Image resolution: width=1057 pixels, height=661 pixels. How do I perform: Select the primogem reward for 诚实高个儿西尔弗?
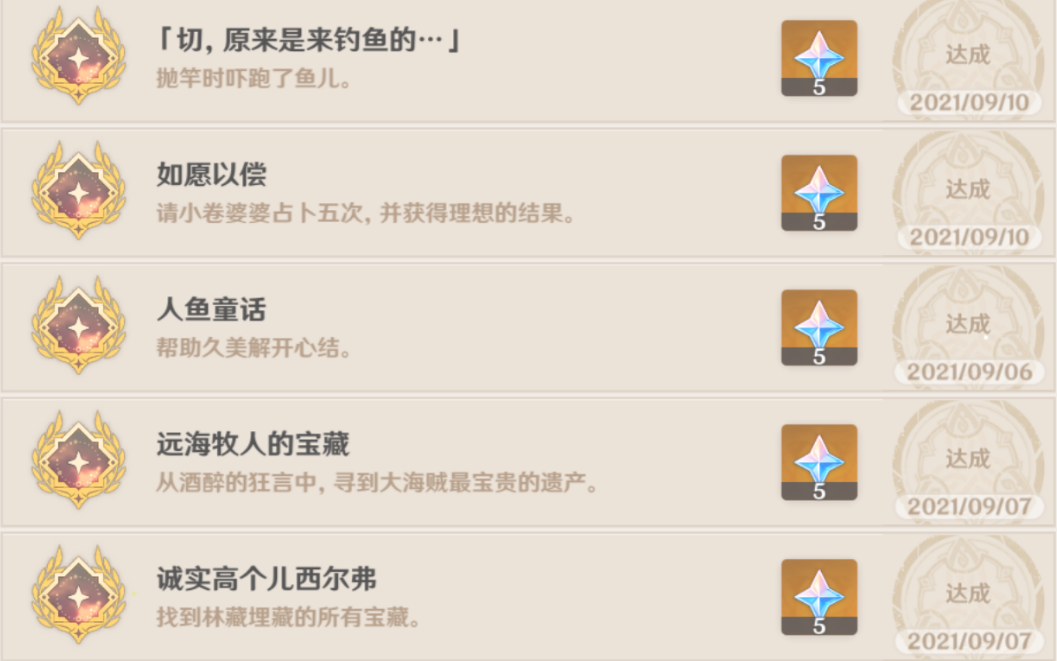coord(819,596)
